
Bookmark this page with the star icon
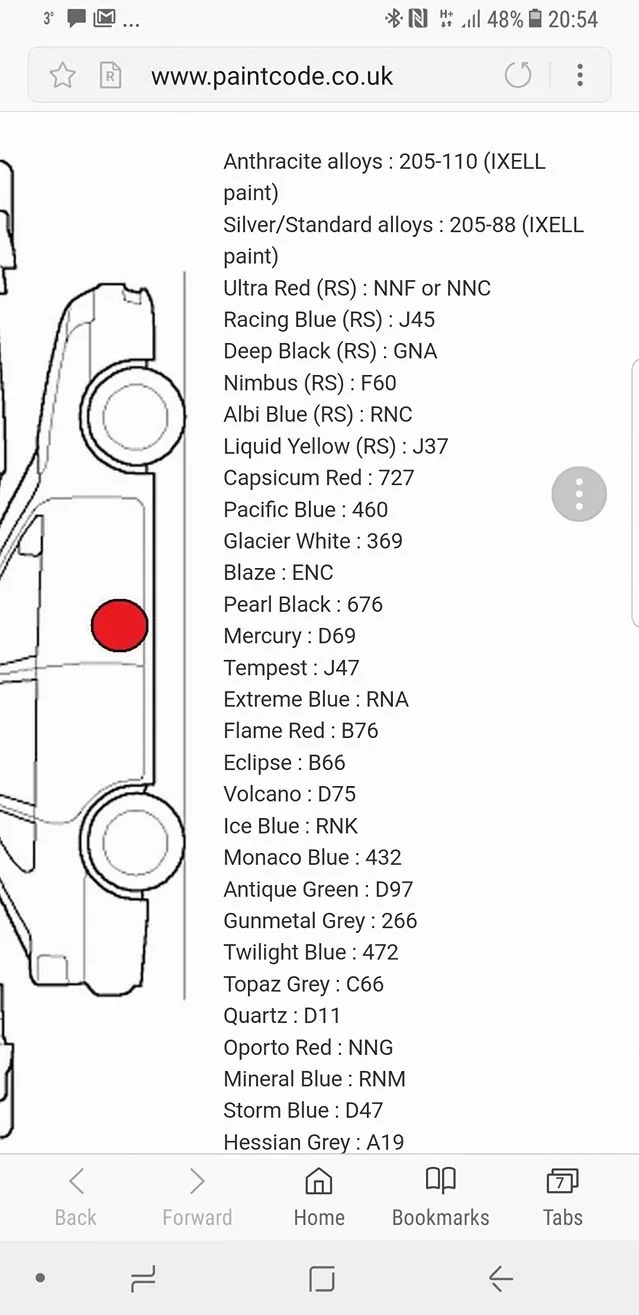[x=62, y=75]
